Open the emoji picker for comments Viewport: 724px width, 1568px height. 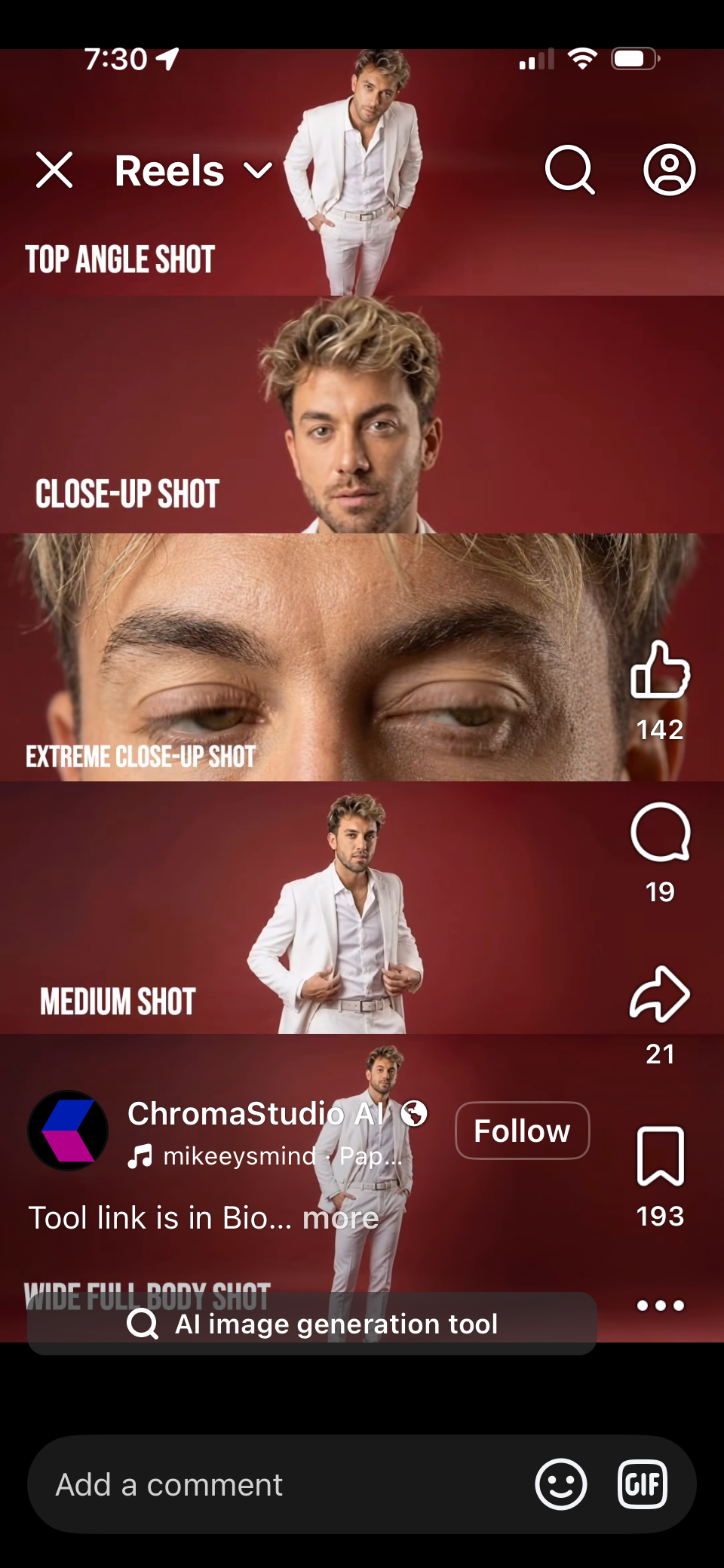[560, 1484]
